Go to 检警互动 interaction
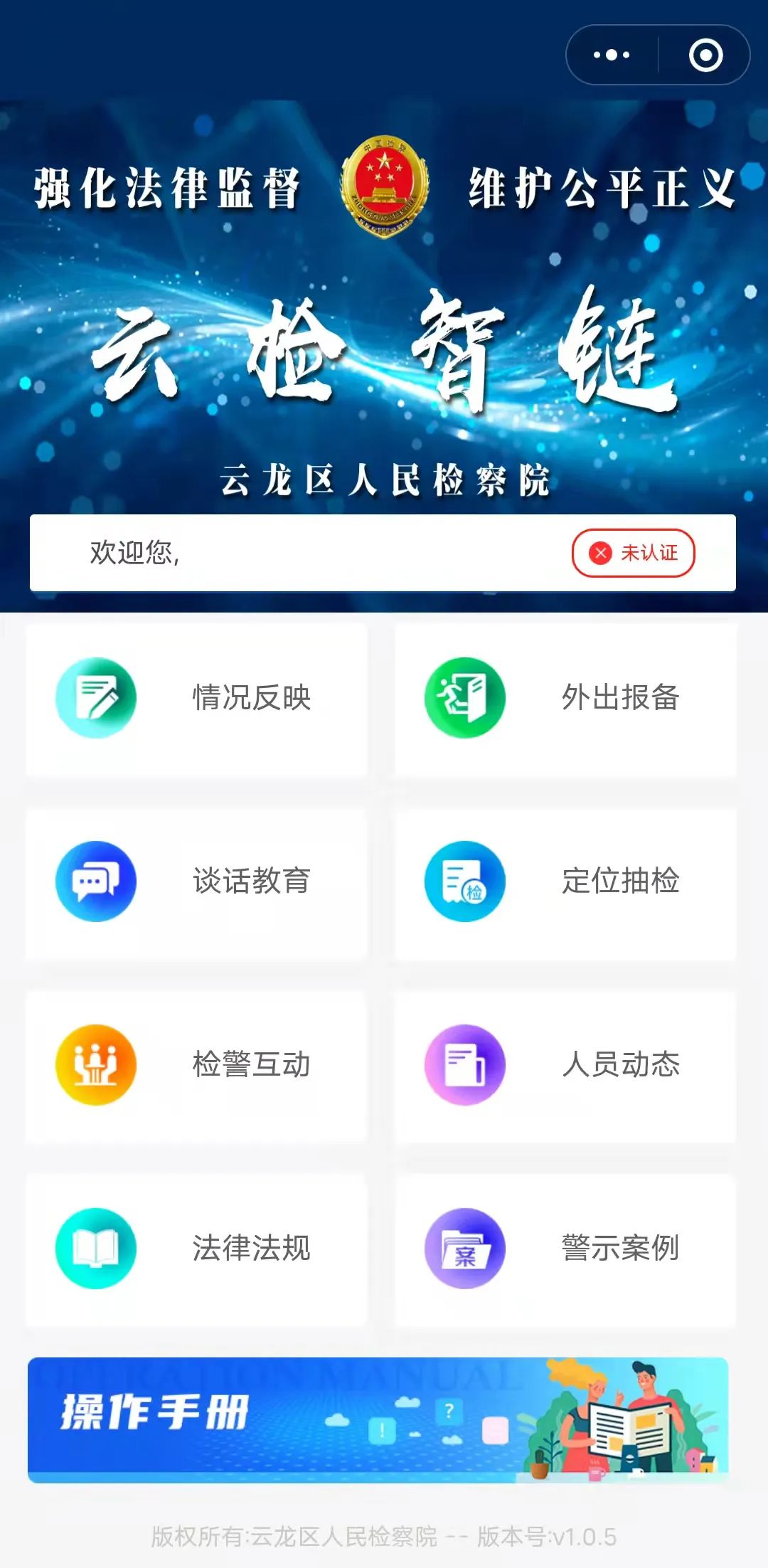The width and height of the screenshot is (768, 1568). 196,1066
